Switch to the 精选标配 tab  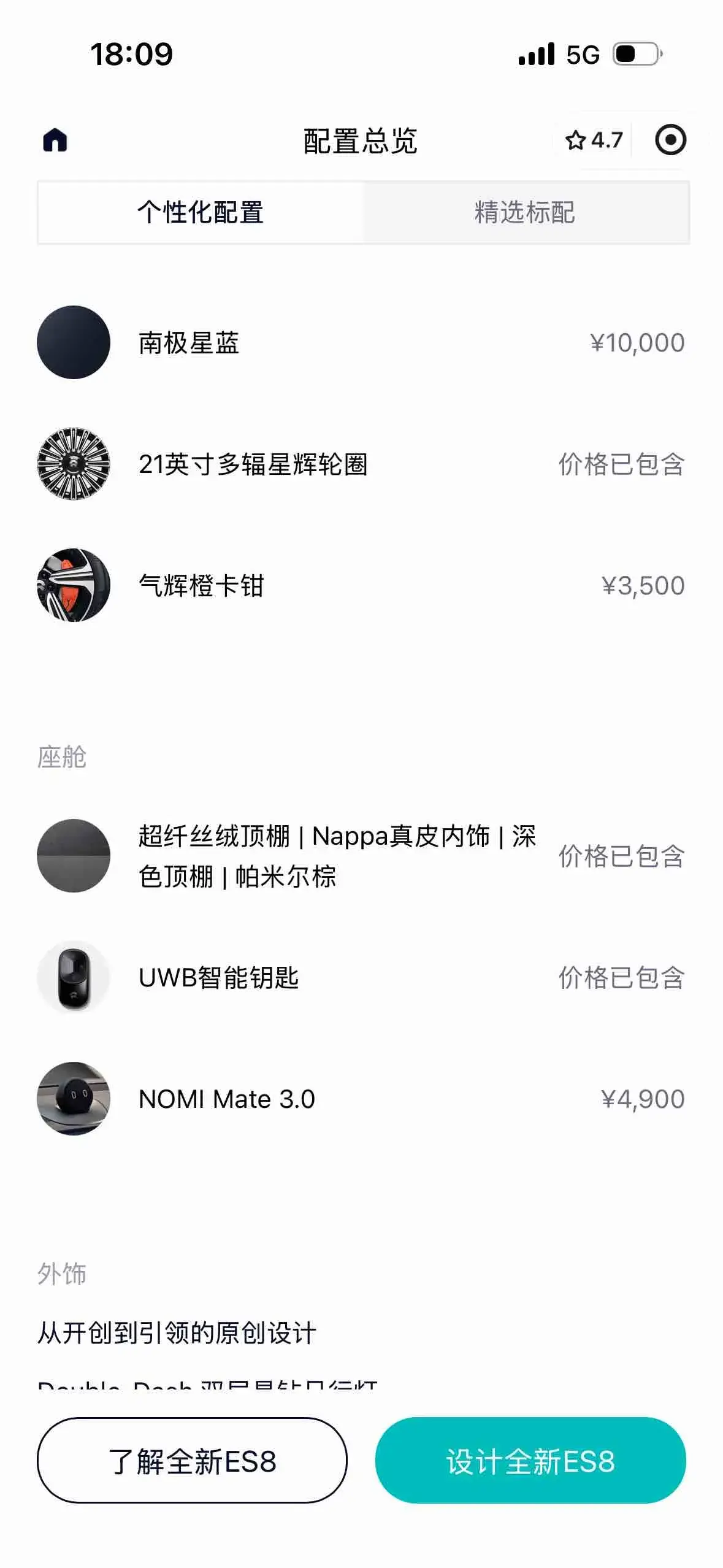coord(525,212)
